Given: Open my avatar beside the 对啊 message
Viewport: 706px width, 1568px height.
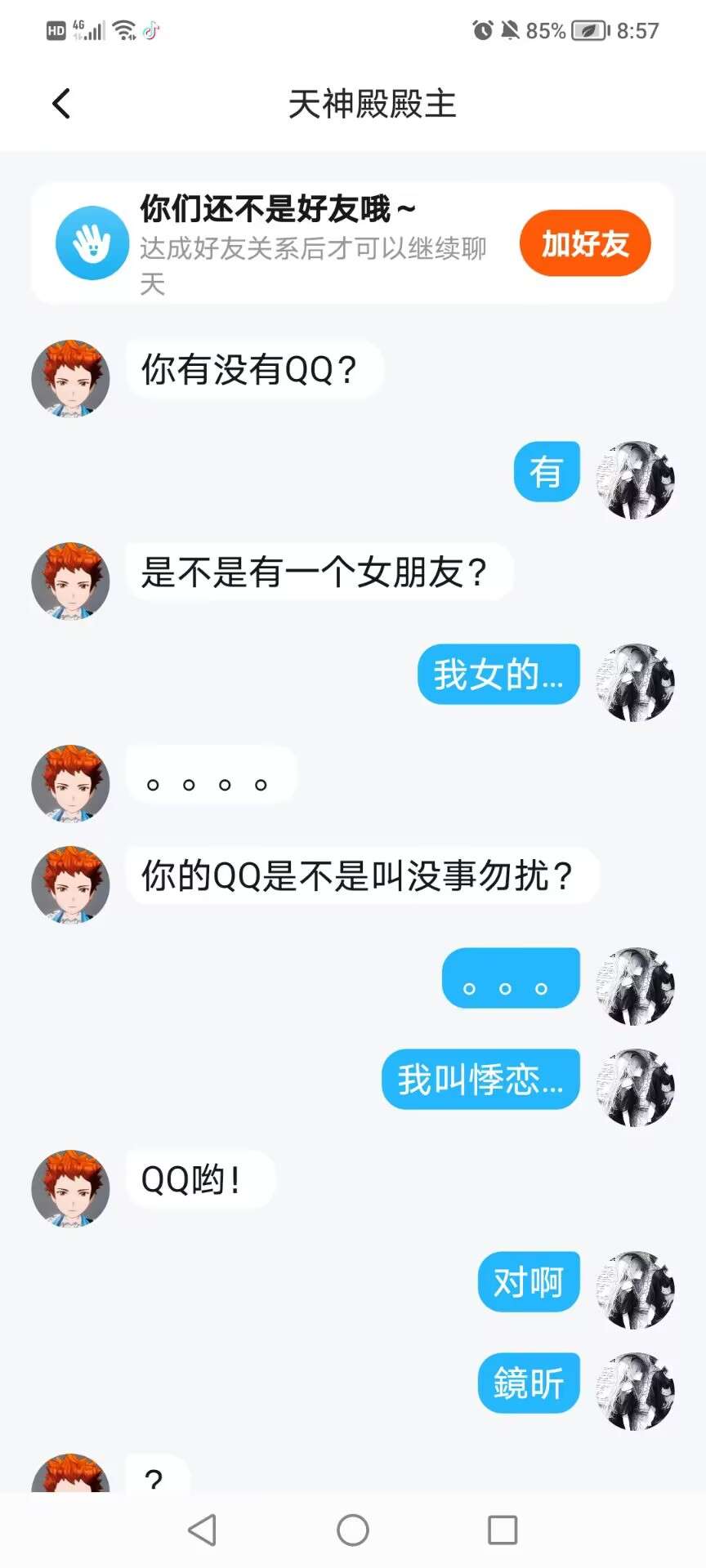Looking at the screenshot, I should coord(635,1290).
